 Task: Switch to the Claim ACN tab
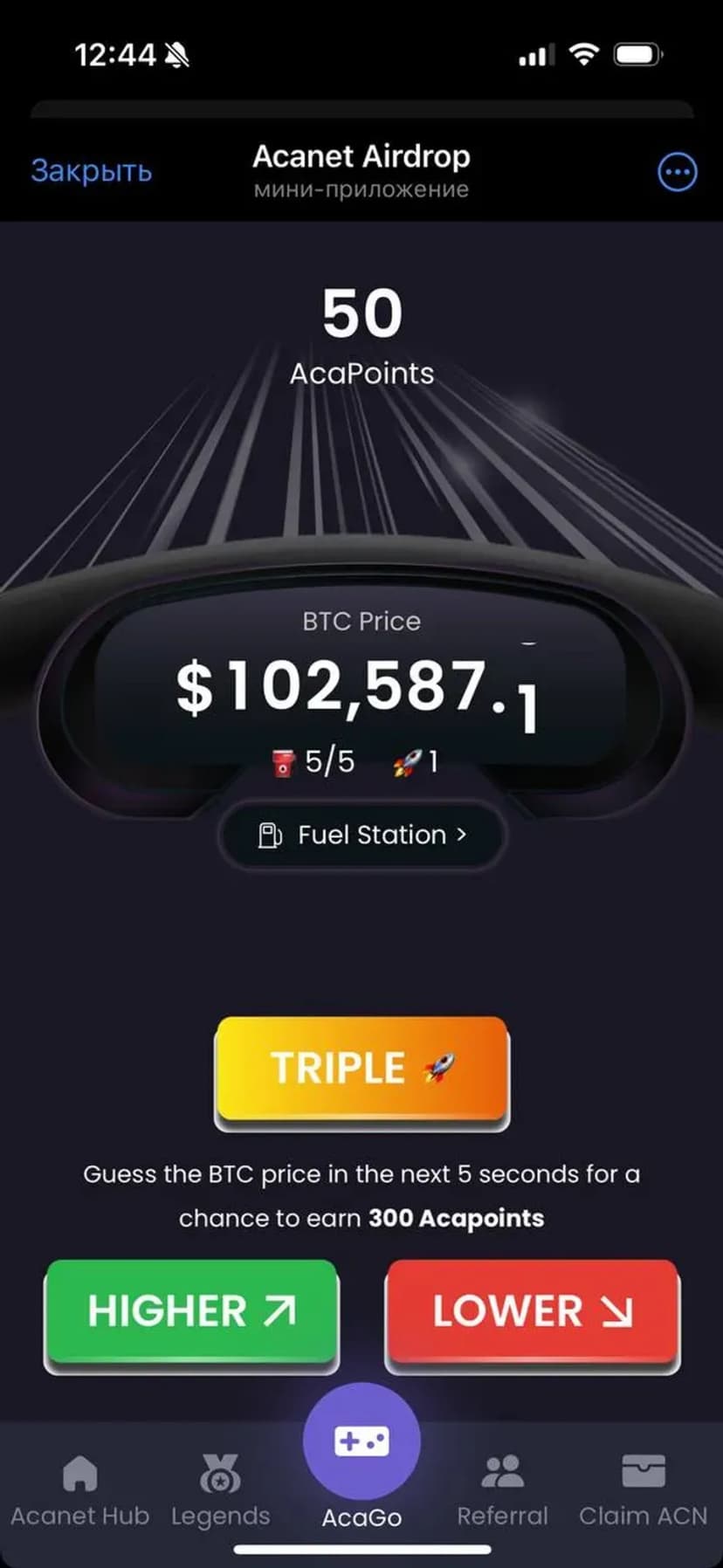643,1491
